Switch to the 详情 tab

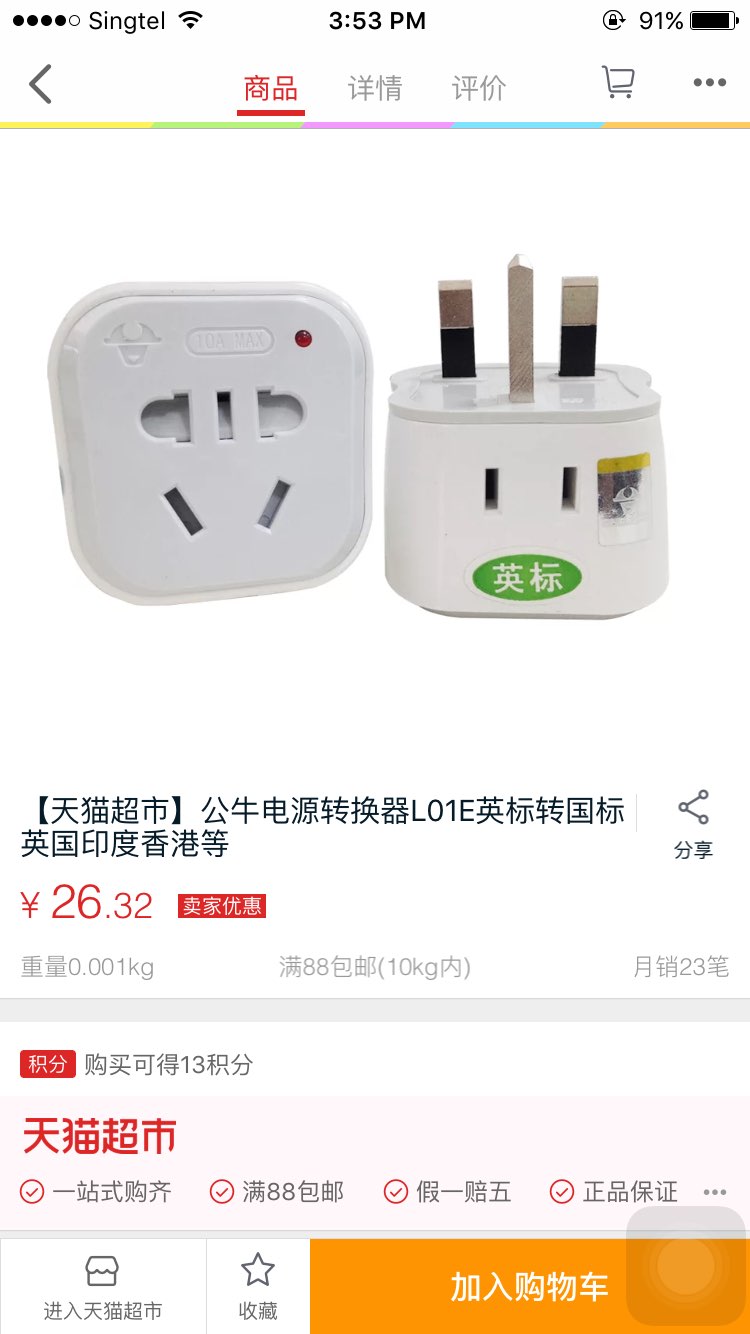click(x=375, y=88)
